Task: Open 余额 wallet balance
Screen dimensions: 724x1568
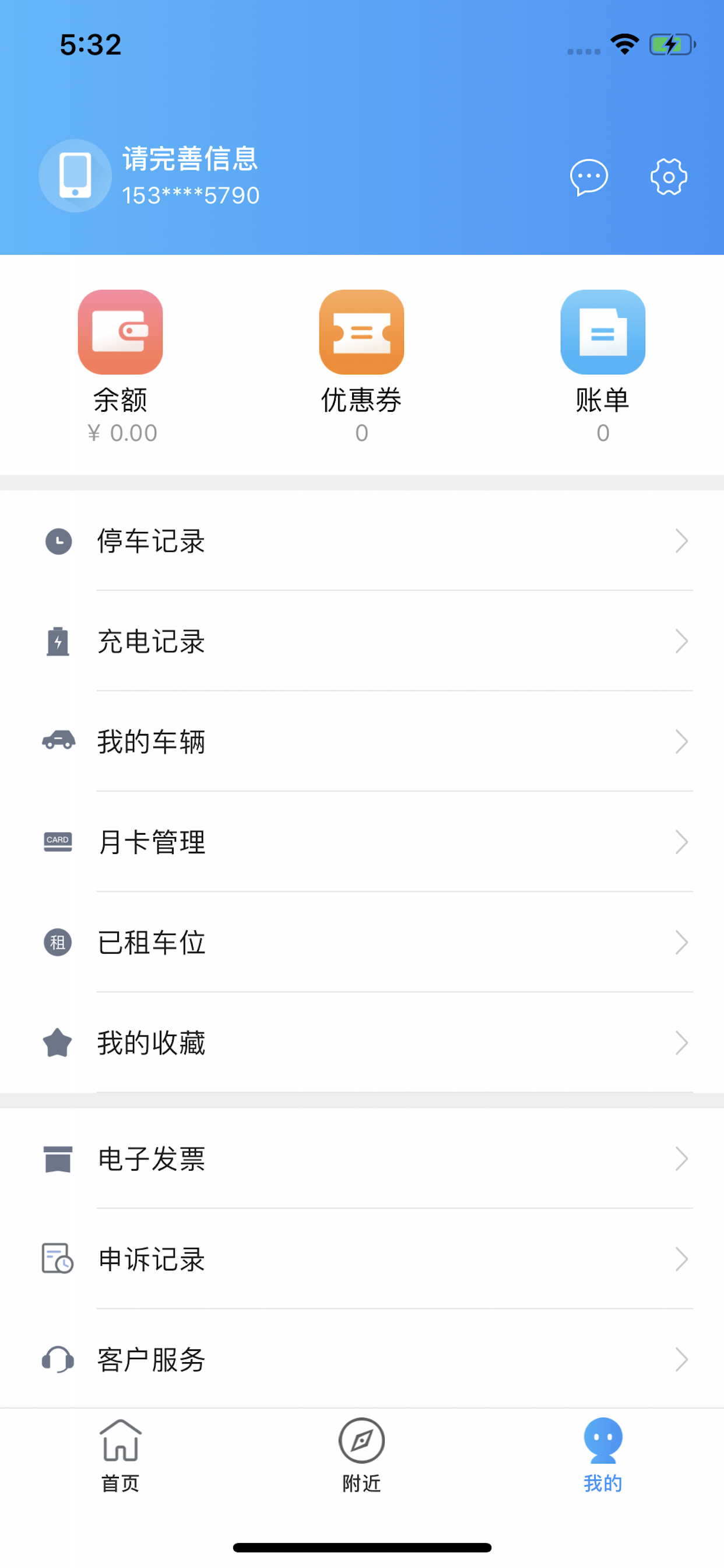Action: click(x=121, y=366)
